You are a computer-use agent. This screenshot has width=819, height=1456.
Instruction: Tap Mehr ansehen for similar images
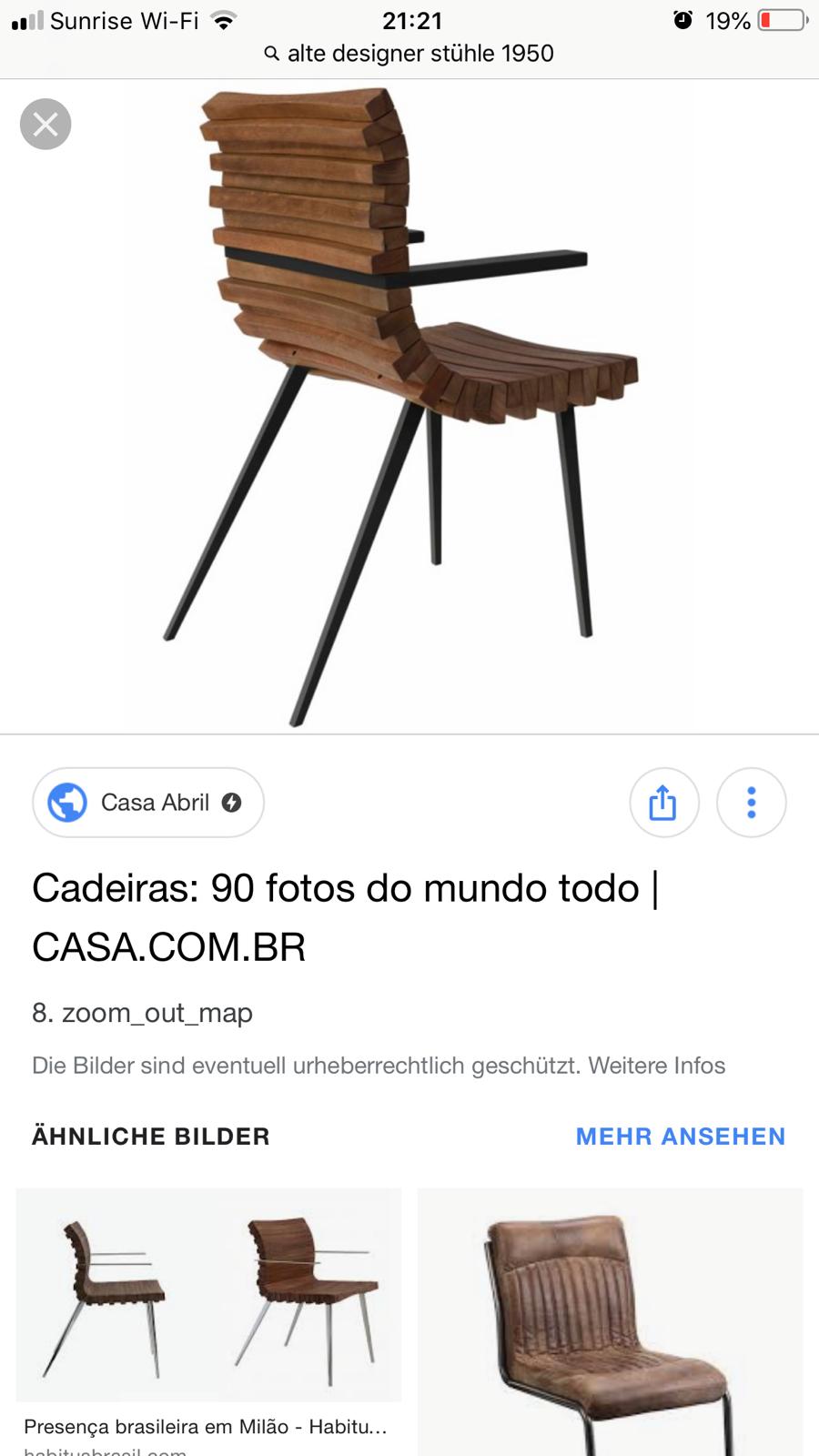click(x=680, y=1137)
